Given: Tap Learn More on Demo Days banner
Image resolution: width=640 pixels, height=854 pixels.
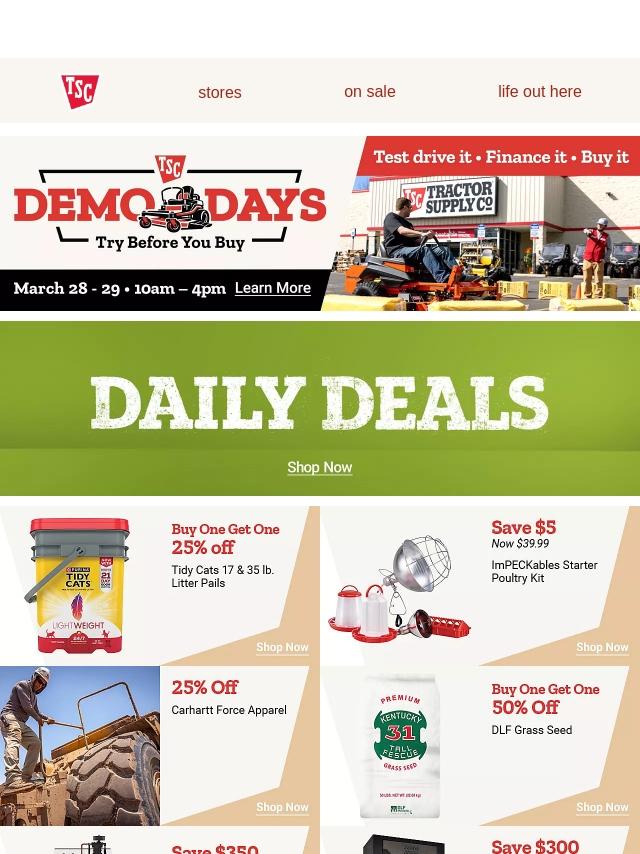Looking at the screenshot, I should [x=272, y=288].
